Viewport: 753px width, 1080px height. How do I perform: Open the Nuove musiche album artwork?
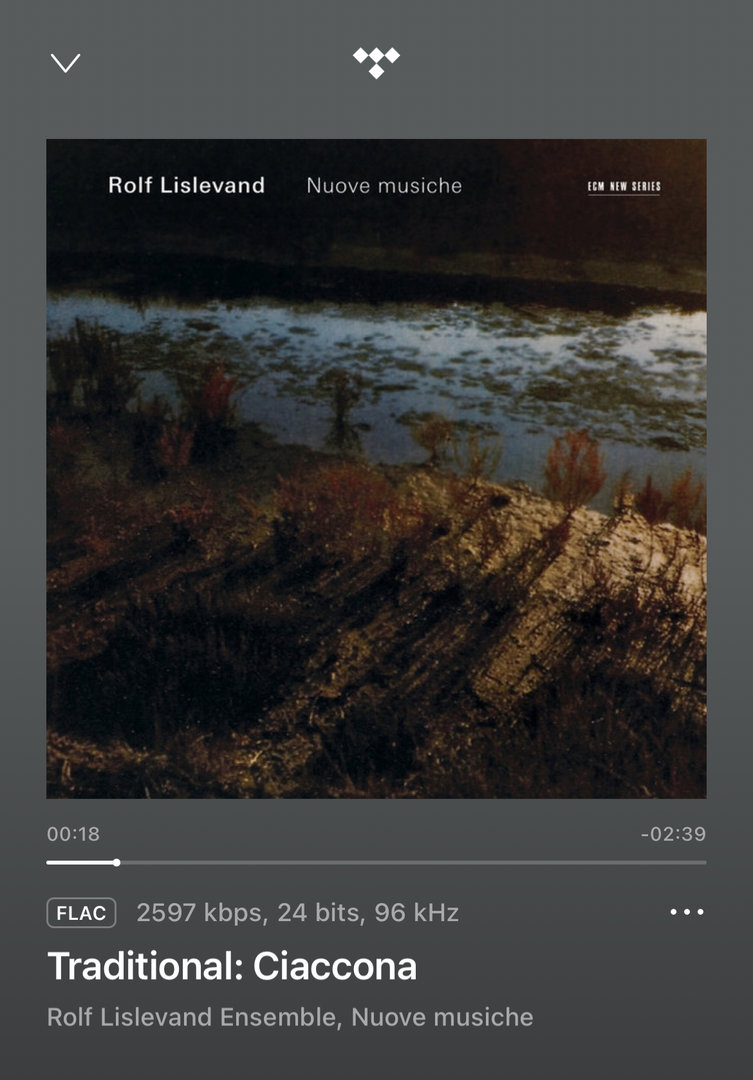[376, 468]
